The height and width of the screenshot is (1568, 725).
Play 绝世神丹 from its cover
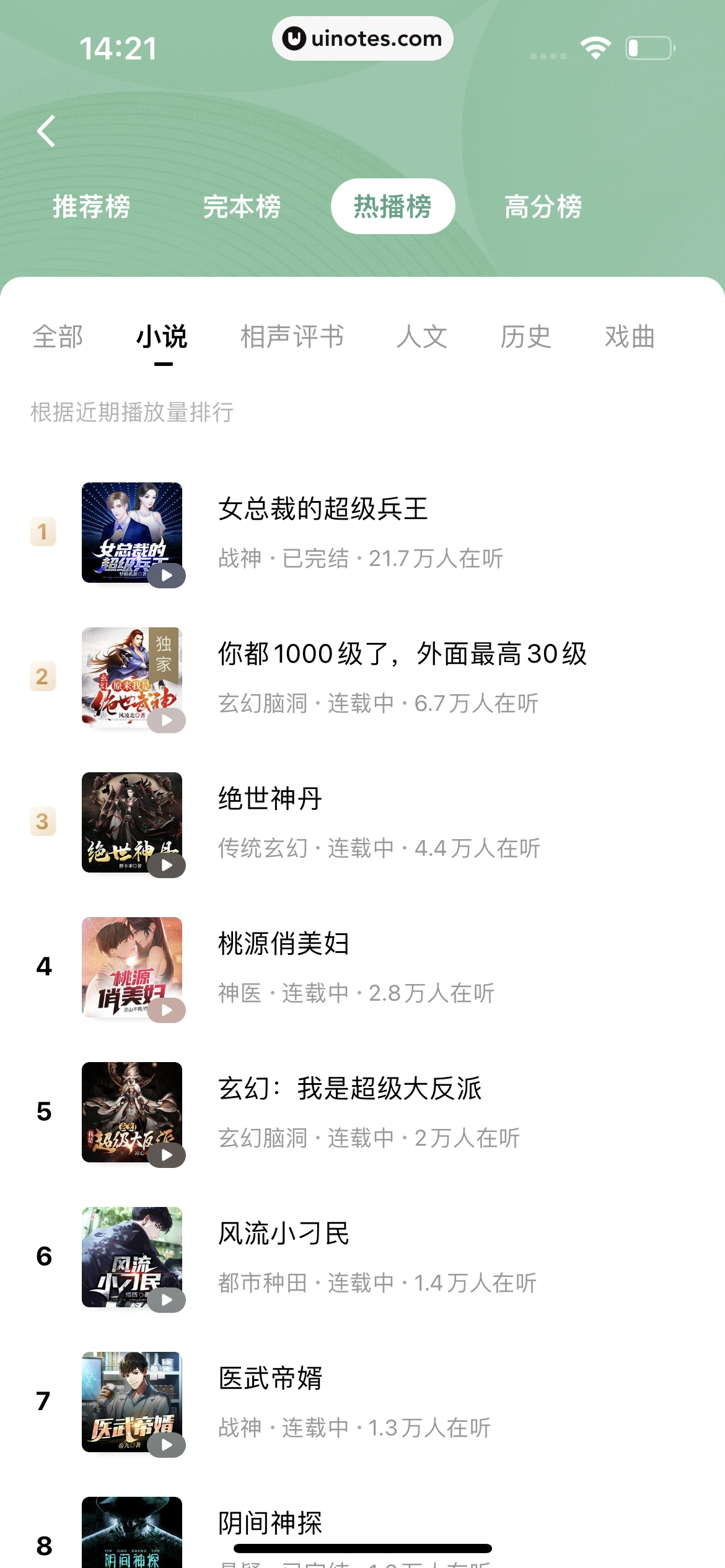point(167,865)
